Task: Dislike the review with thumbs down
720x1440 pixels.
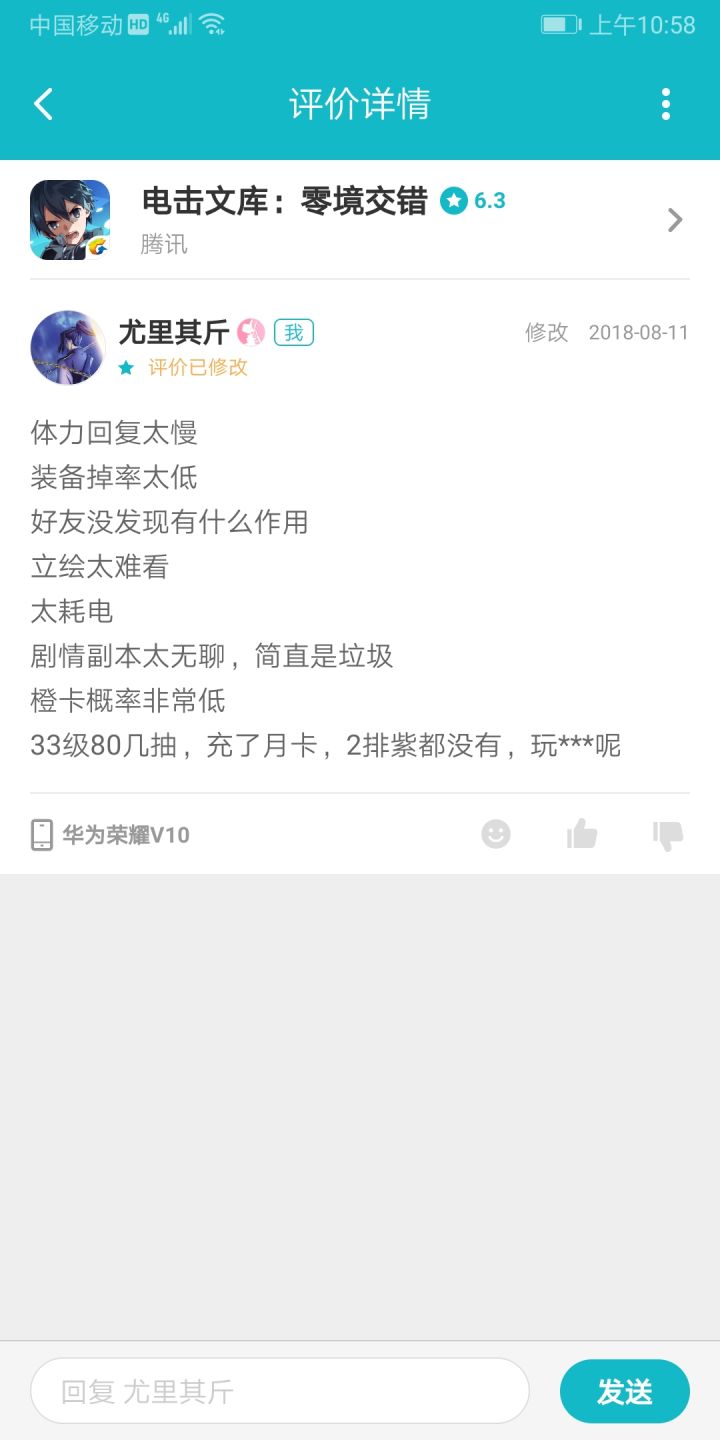Action: click(x=668, y=836)
